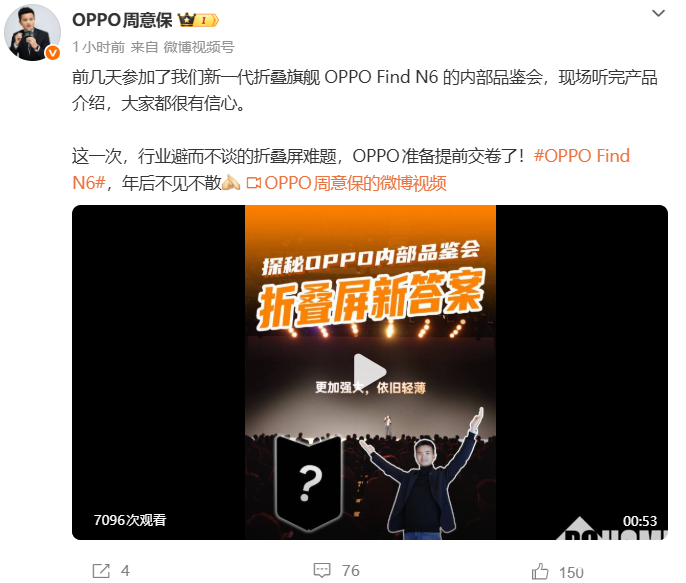Open the OPPO周意保的微博视频 link
Image resolution: width=686 pixels, height=583 pixels.
(x=346, y=183)
